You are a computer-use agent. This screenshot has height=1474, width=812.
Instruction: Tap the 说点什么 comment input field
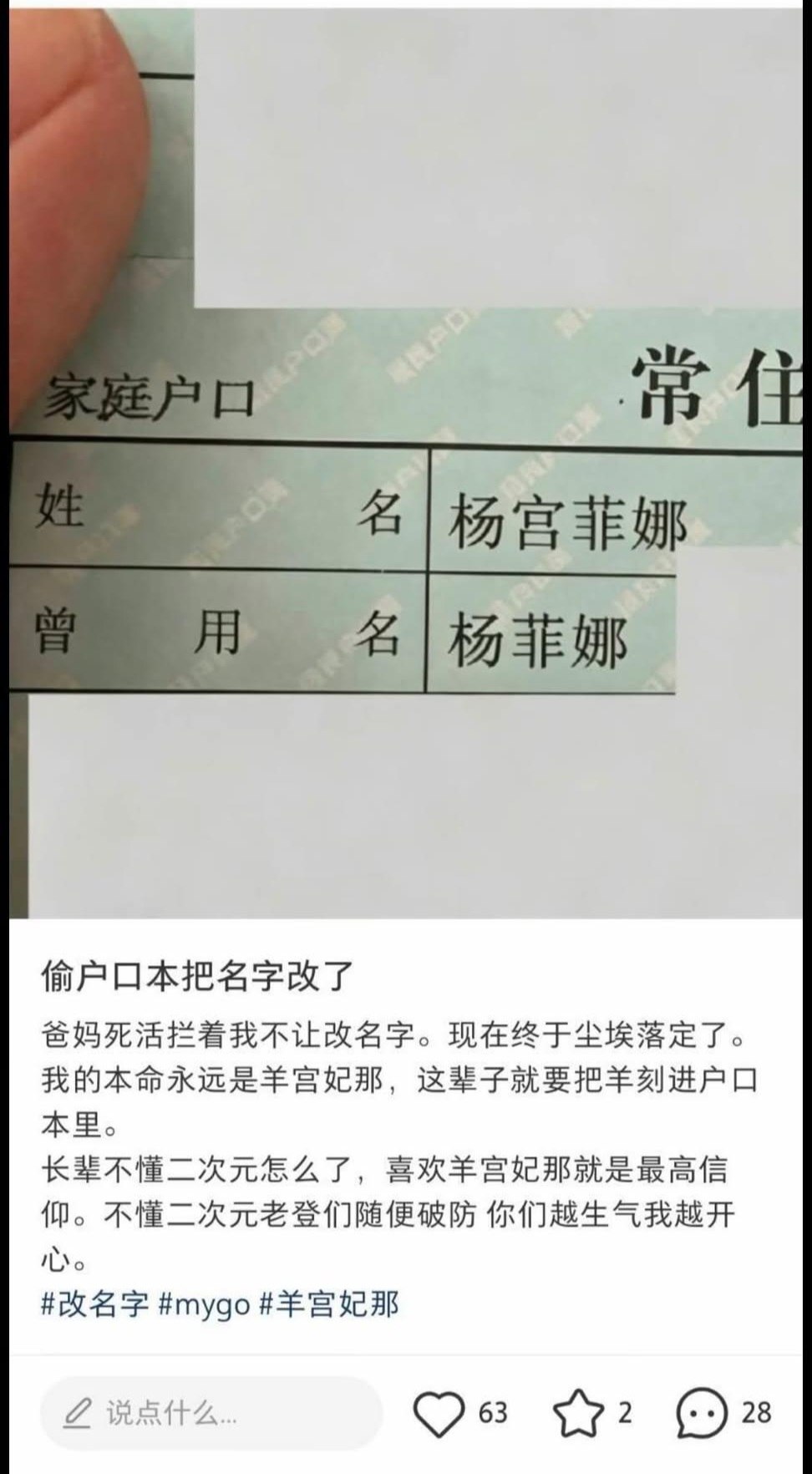pos(211,1413)
